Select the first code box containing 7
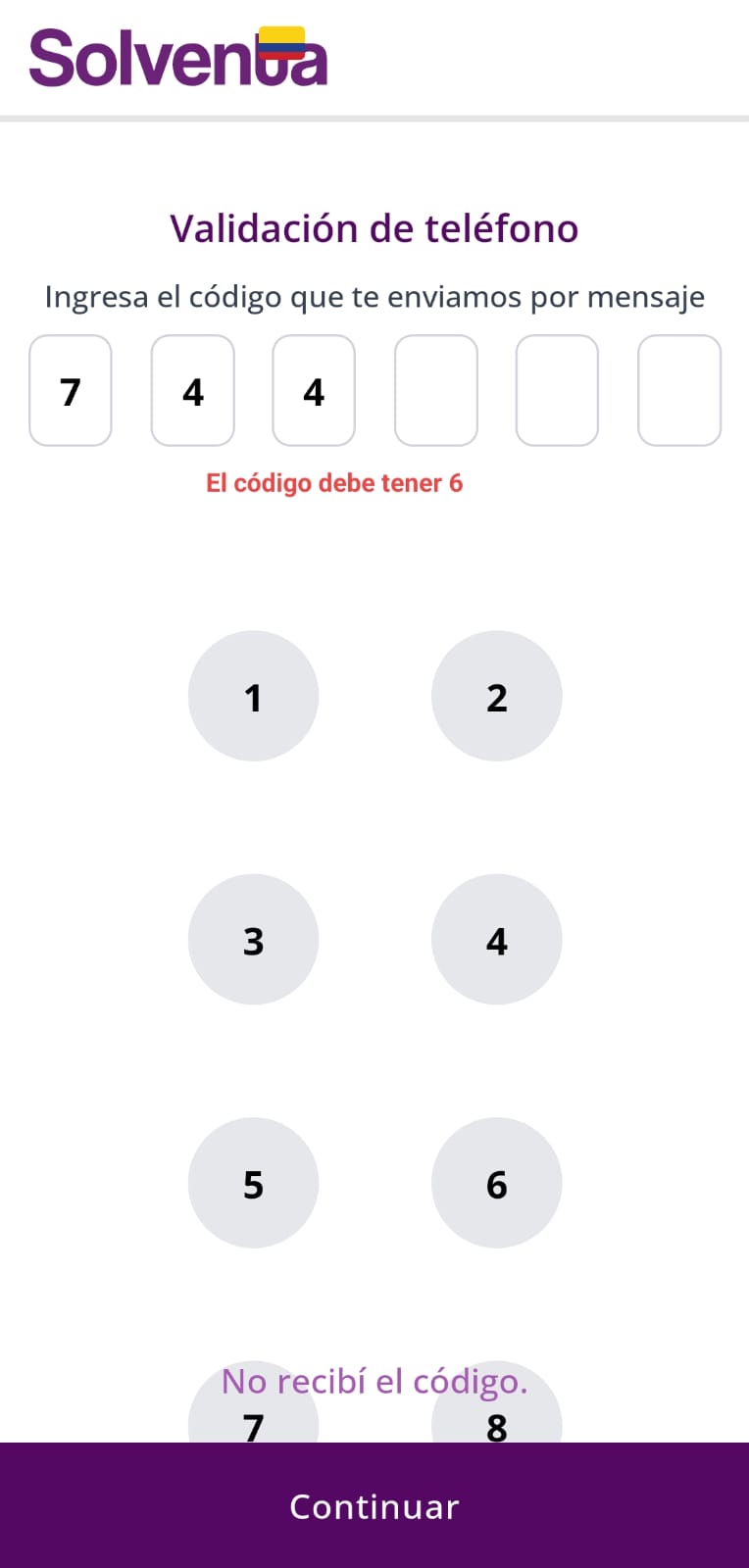 coord(71,391)
